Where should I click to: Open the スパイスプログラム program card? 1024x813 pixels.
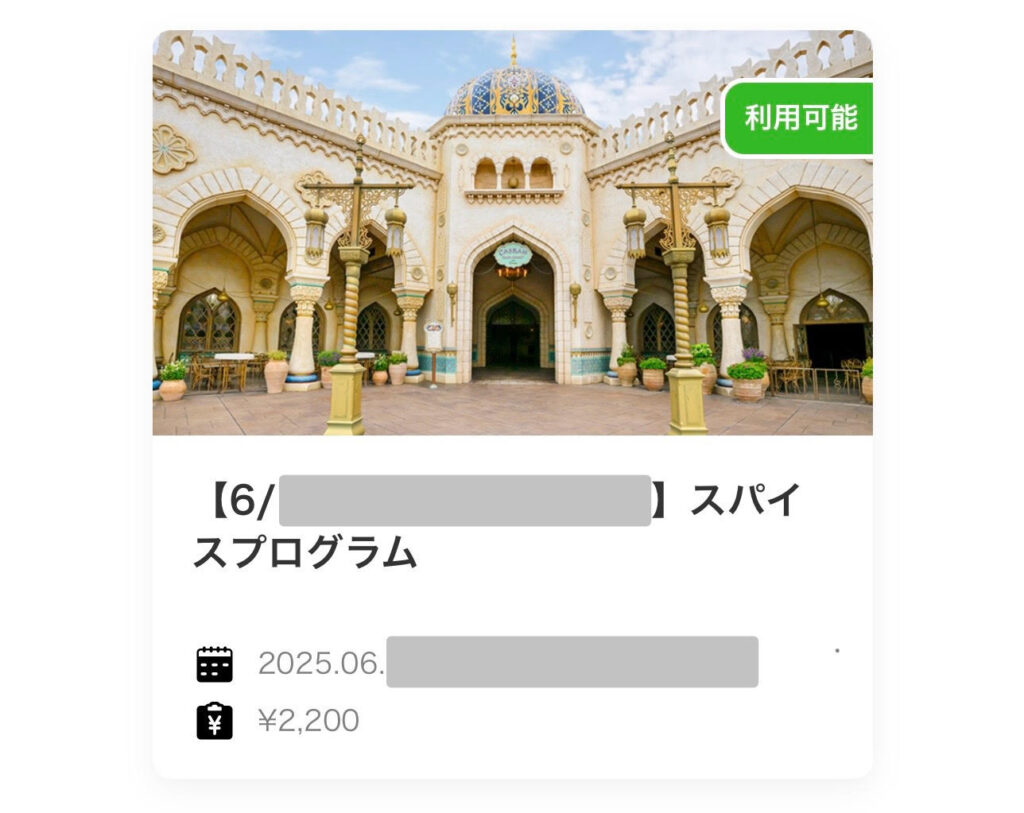(x=303, y=553)
